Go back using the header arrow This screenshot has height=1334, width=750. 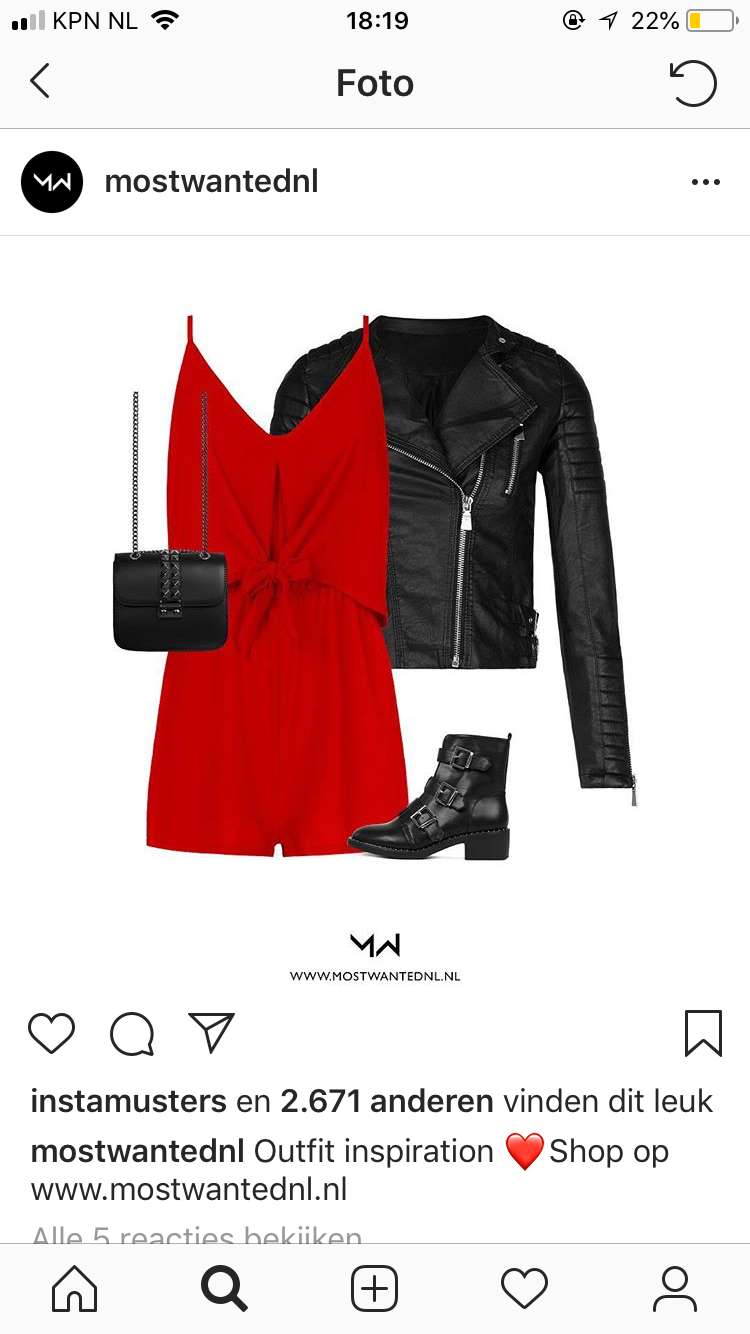40,82
